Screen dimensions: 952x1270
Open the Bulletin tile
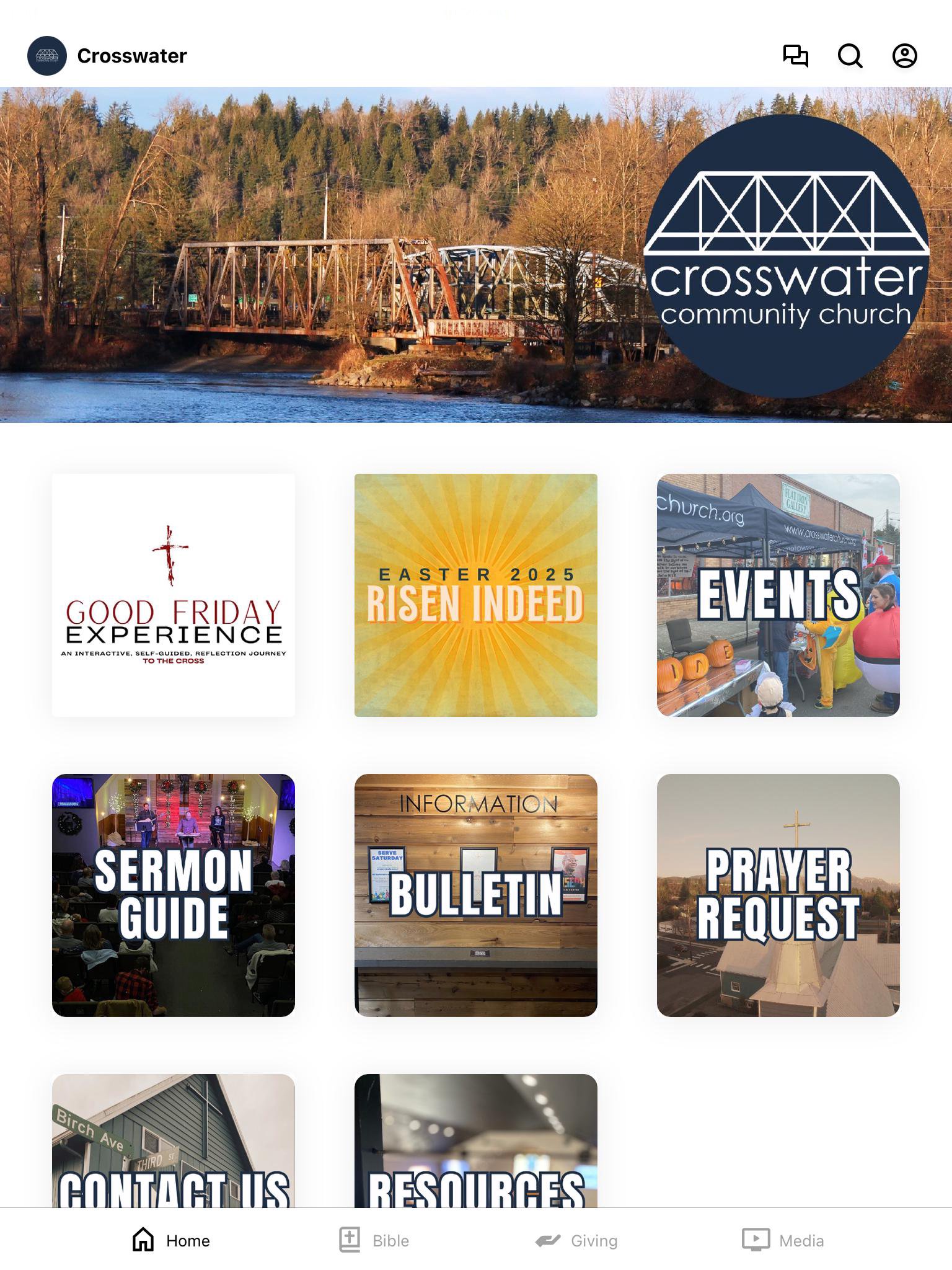pos(476,895)
